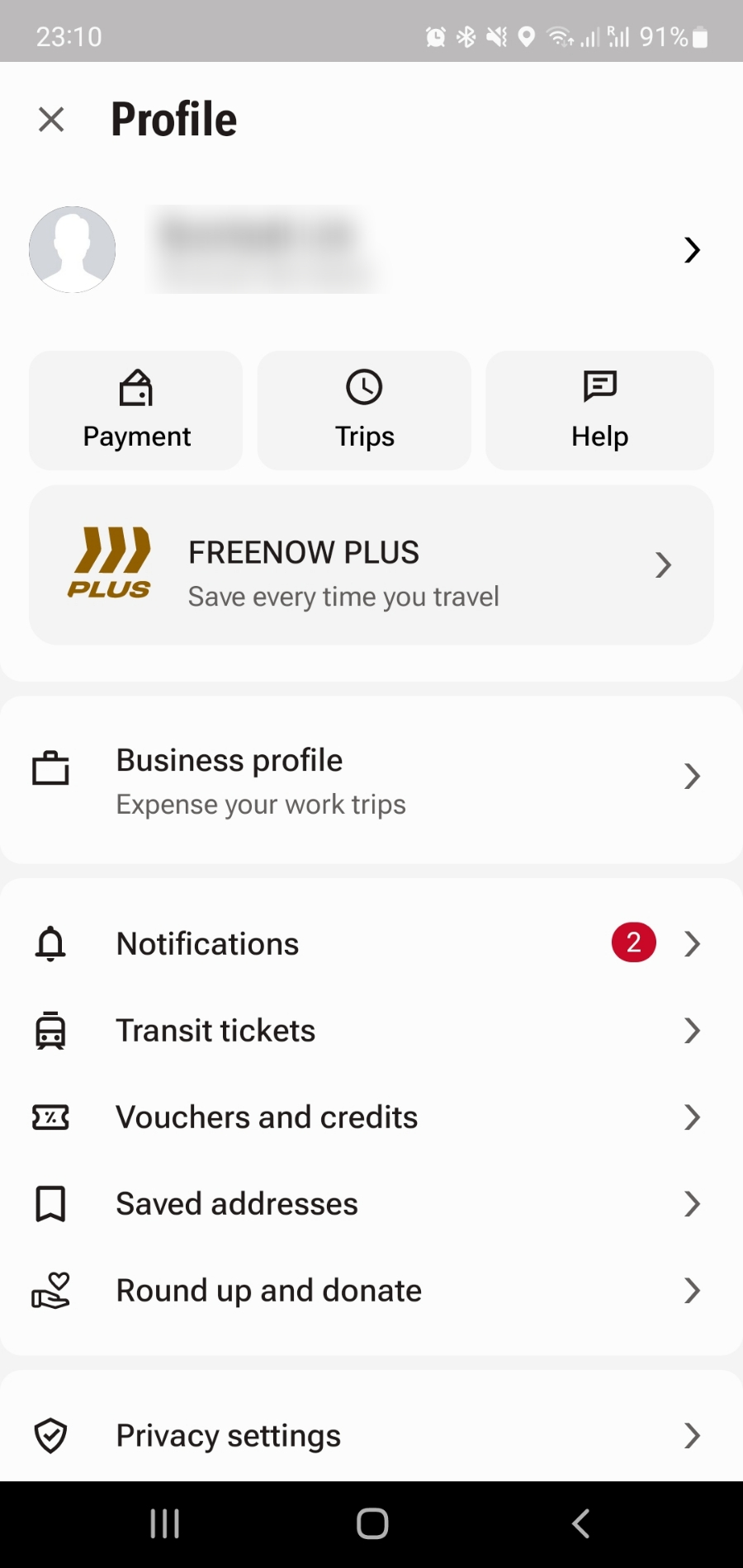
Task: Open Privacy settings
Action: (x=371, y=1436)
